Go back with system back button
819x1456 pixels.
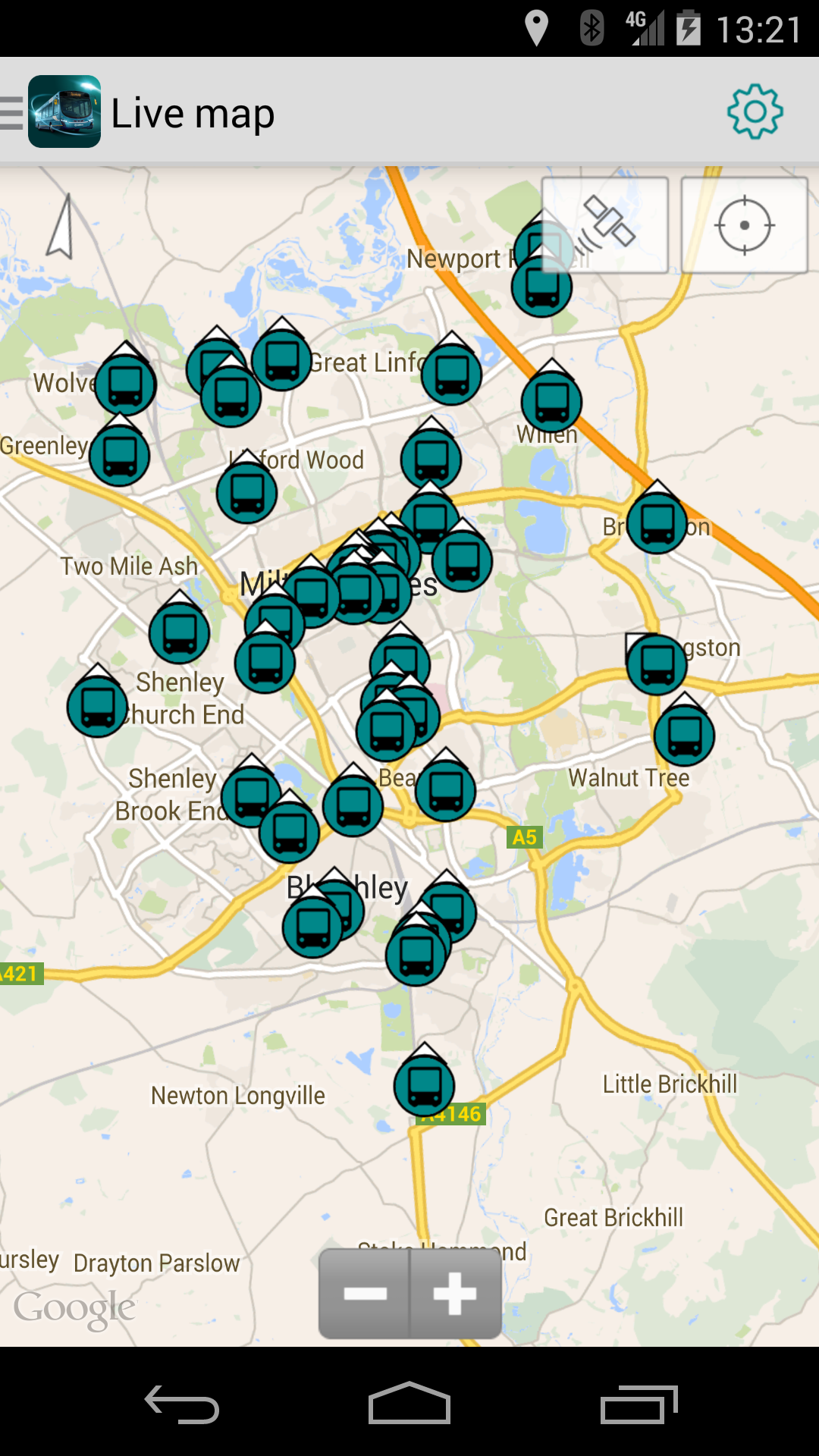point(182,1404)
